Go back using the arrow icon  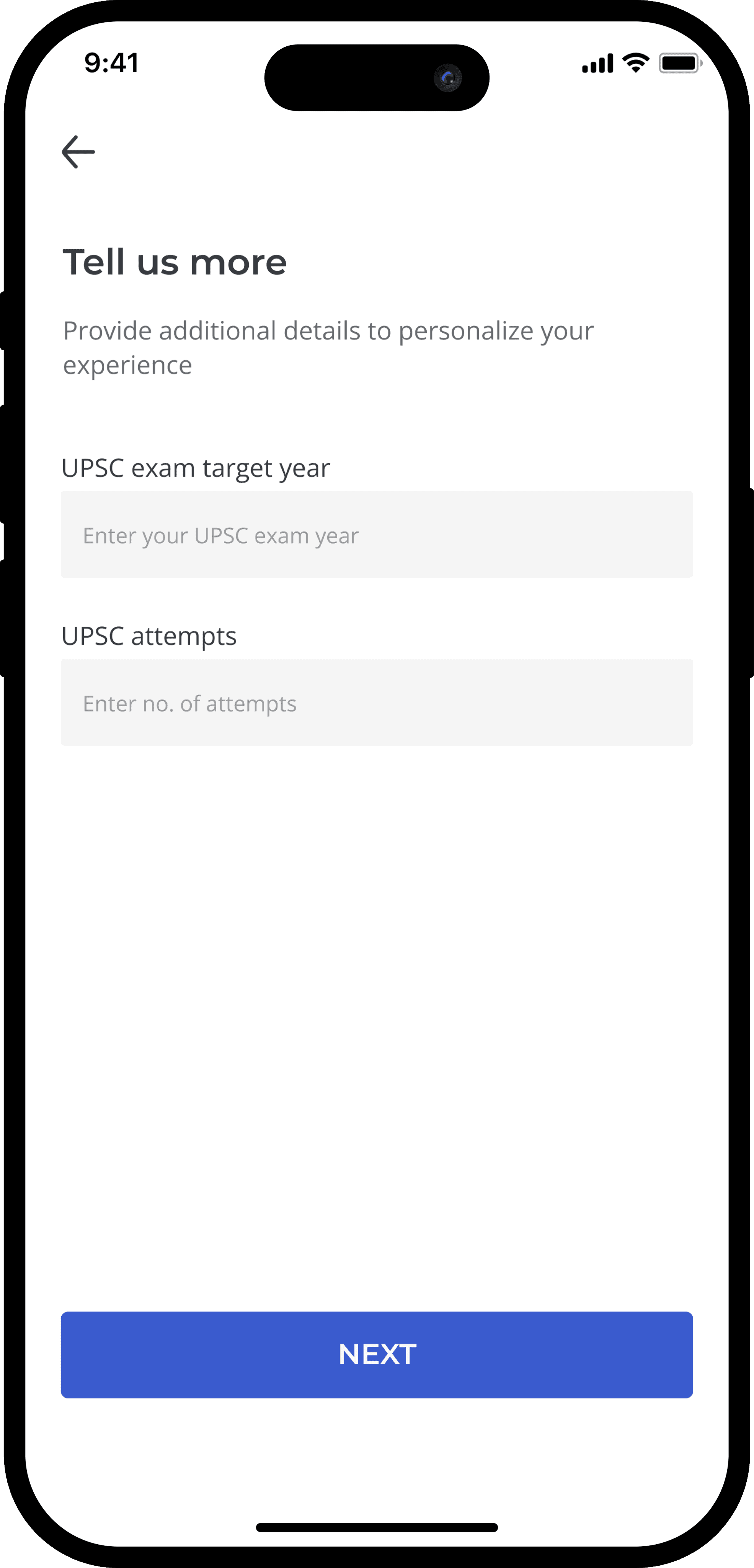pos(78,152)
